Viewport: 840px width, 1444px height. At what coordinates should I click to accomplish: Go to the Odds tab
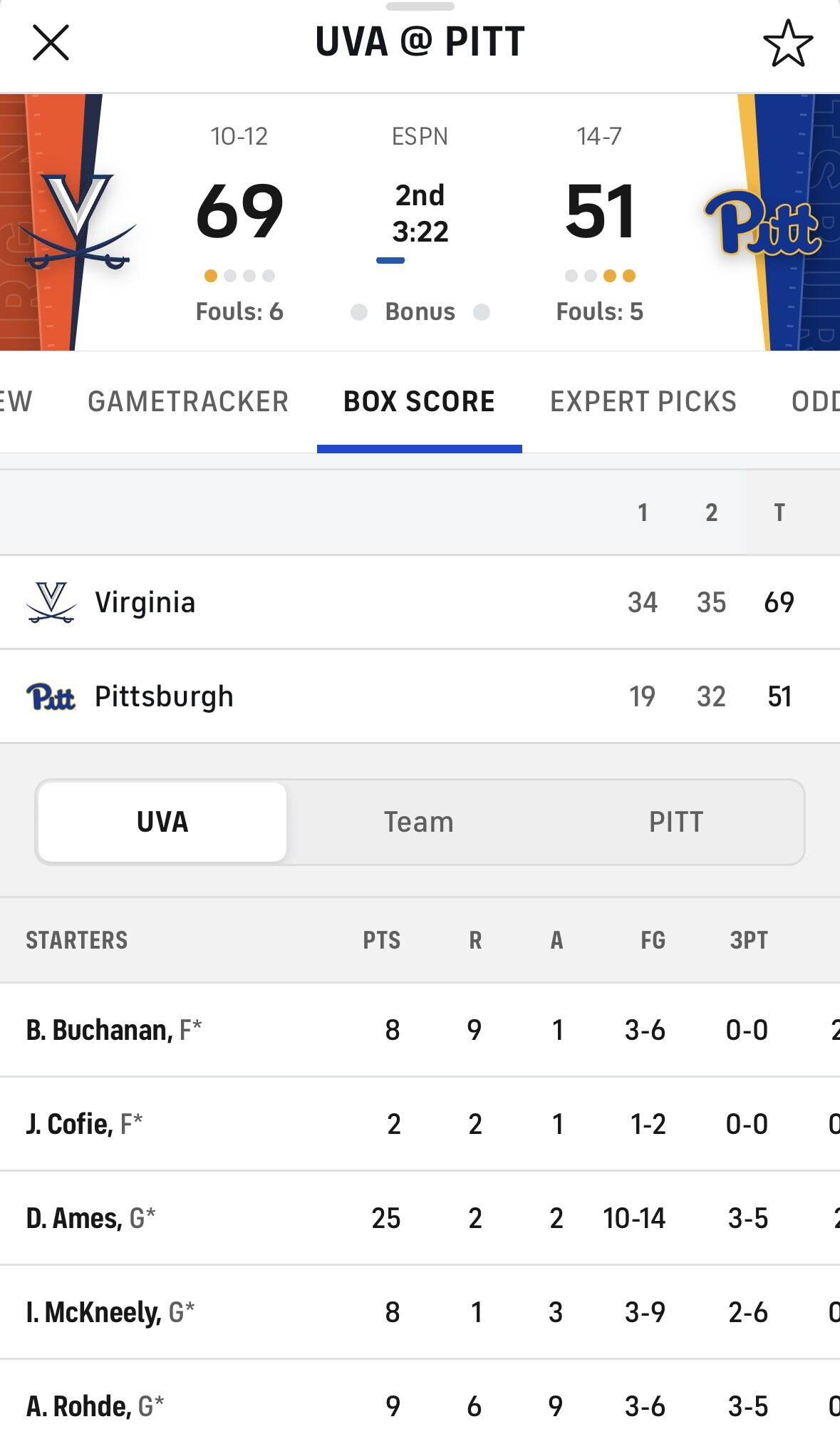point(815,401)
